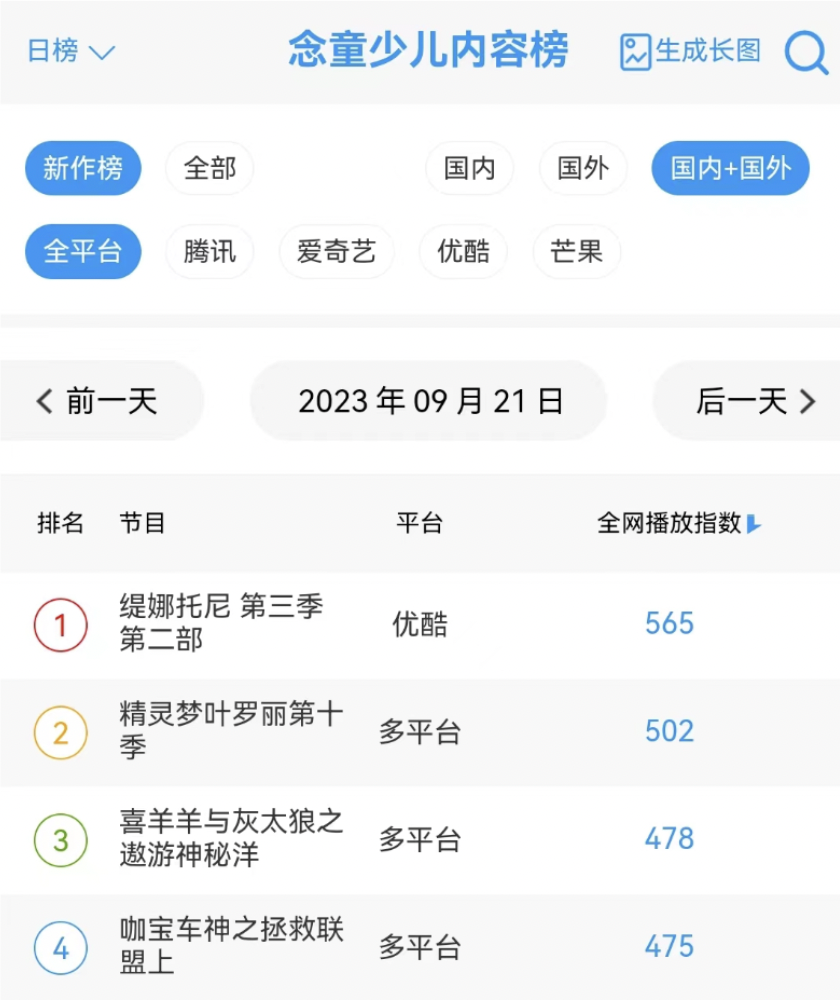The image size is (840, 1000).
Task: Filter by 爱奇艺 platform
Action: pyautogui.click(x=336, y=251)
